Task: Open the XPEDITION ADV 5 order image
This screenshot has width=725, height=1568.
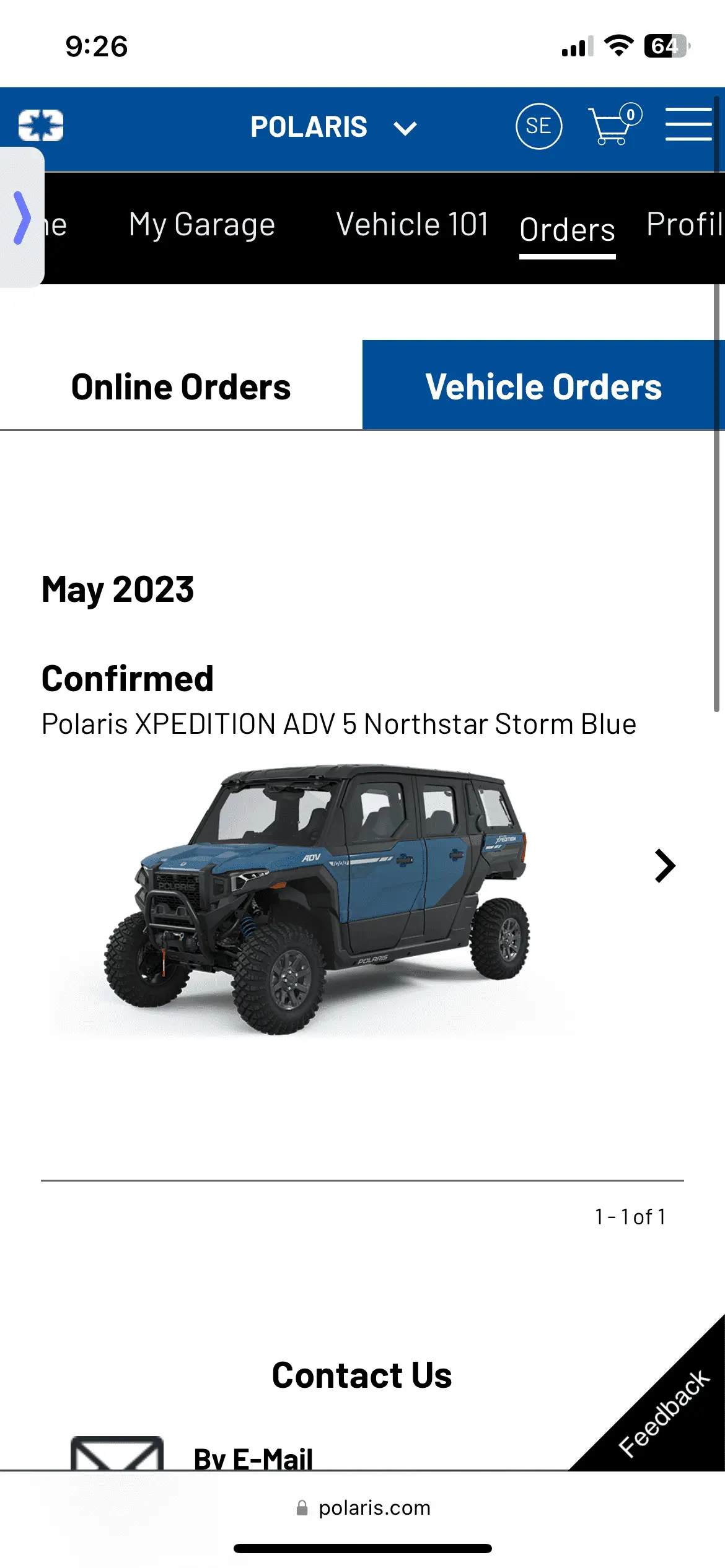Action: (316, 898)
